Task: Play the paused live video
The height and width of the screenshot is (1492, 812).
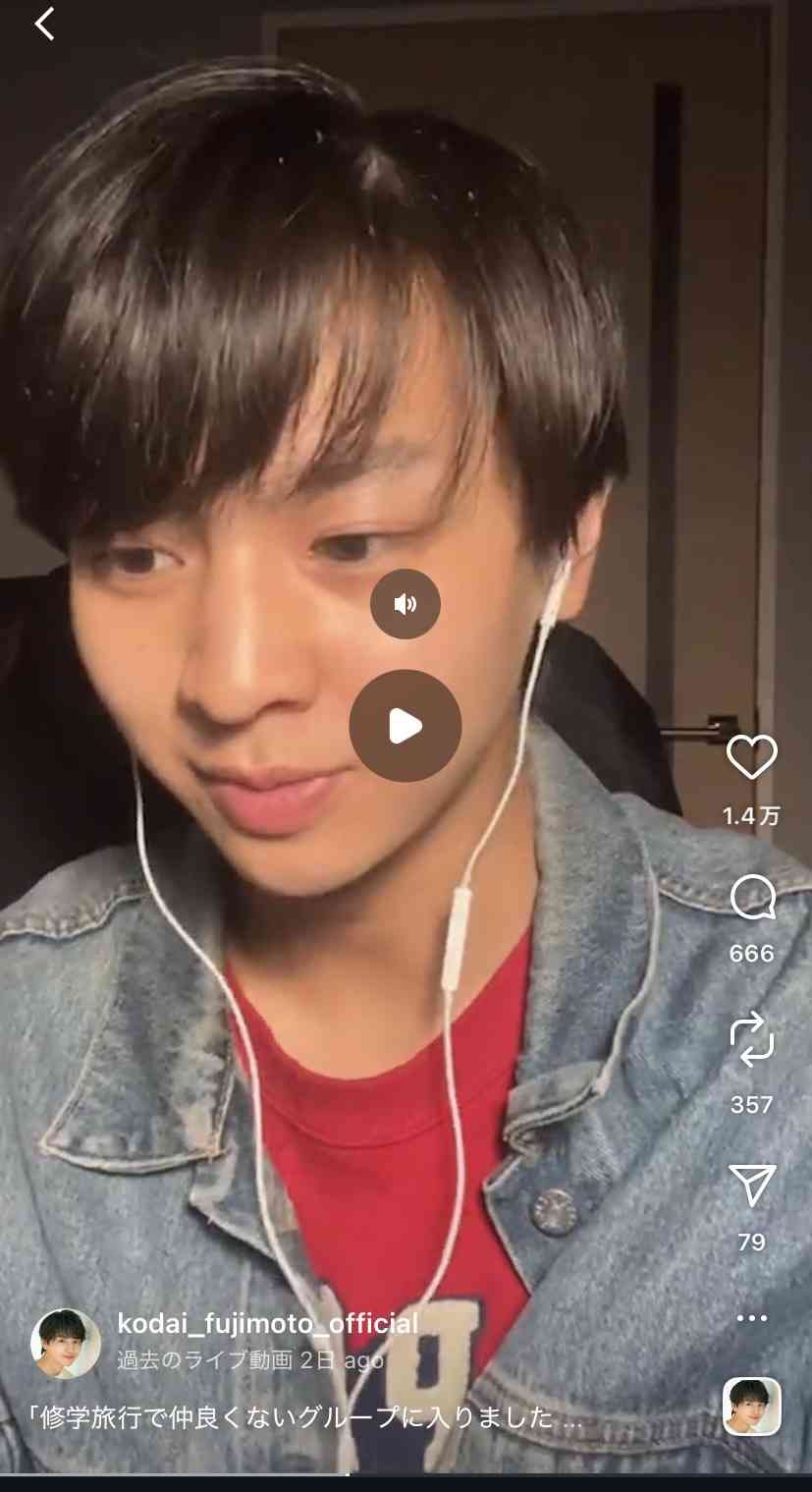Action: click(405, 726)
